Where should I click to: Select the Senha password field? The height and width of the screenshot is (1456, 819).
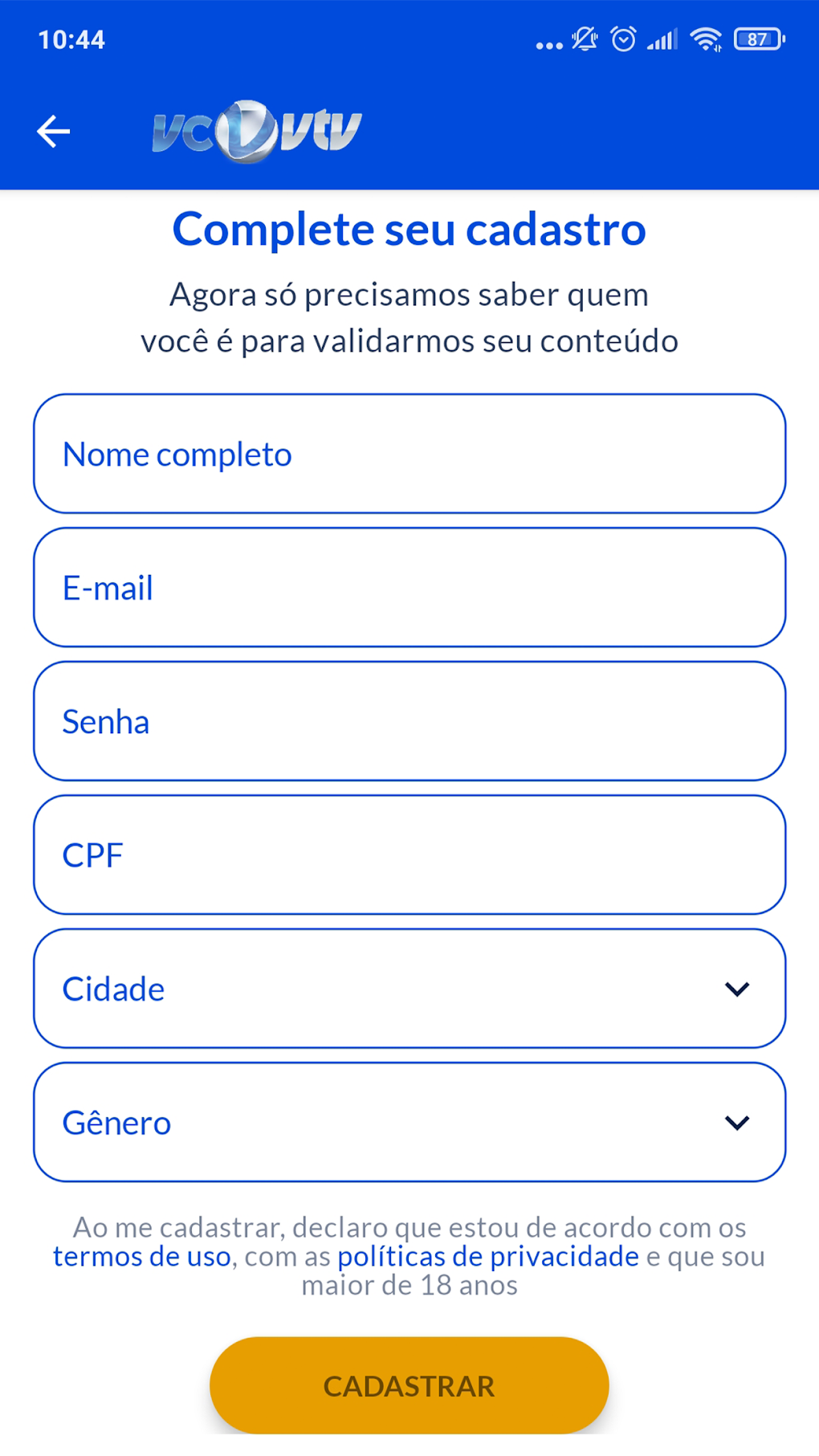(x=409, y=721)
